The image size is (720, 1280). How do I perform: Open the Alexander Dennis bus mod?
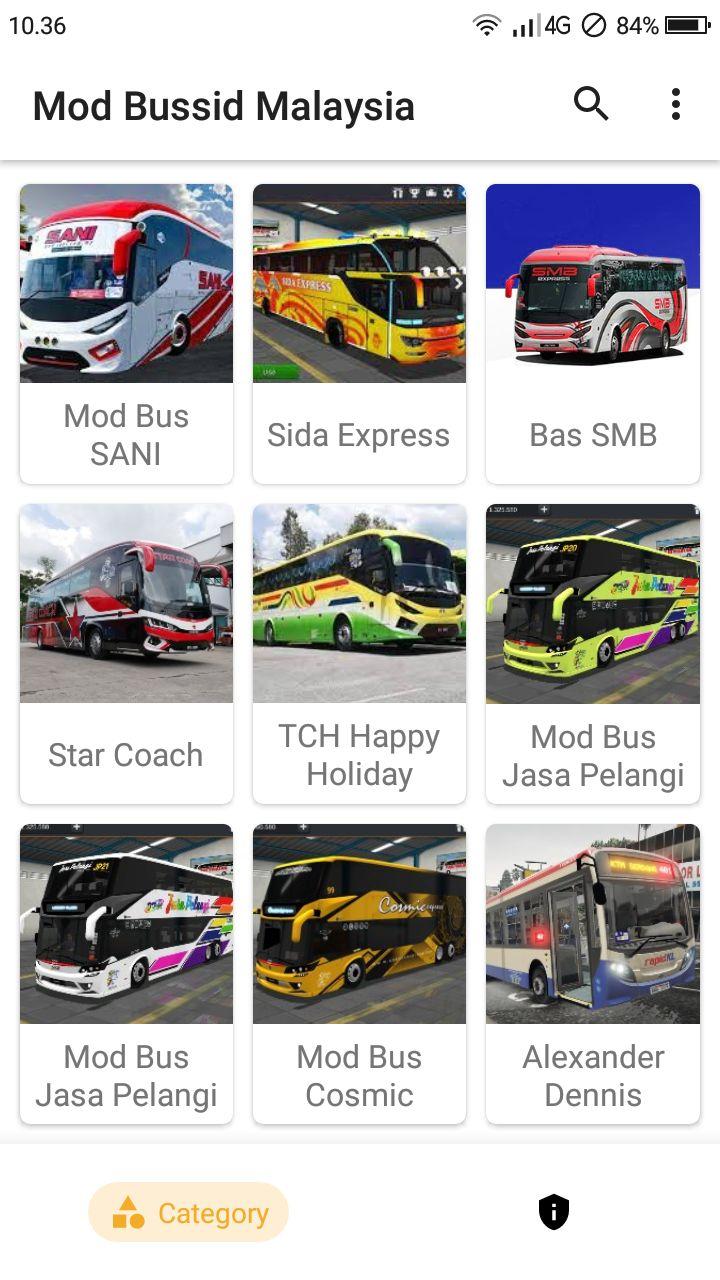pyautogui.click(x=592, y=973)
